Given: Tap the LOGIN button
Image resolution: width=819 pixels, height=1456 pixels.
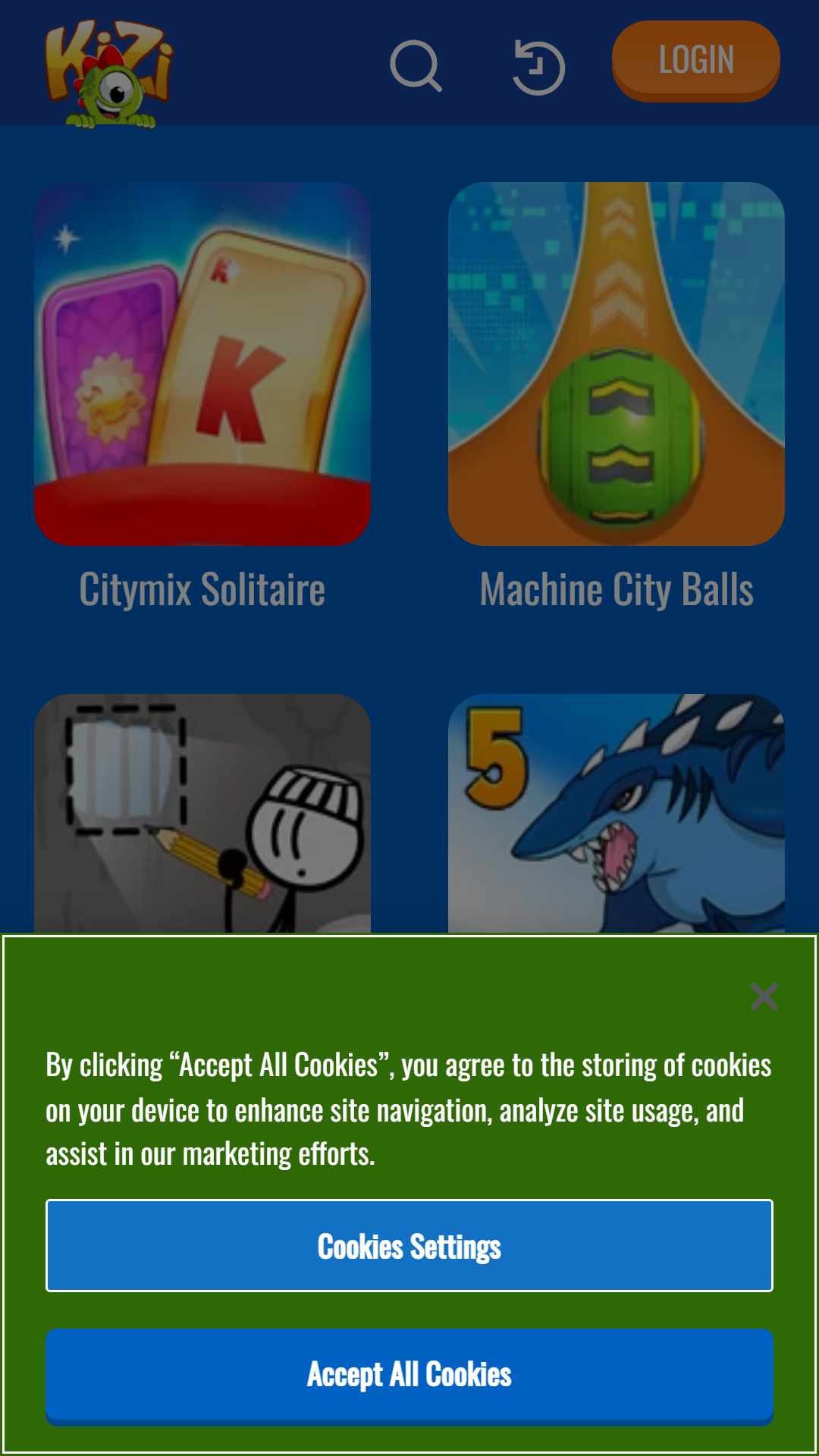Looking at the screenshot, I should tap(696, 61).
